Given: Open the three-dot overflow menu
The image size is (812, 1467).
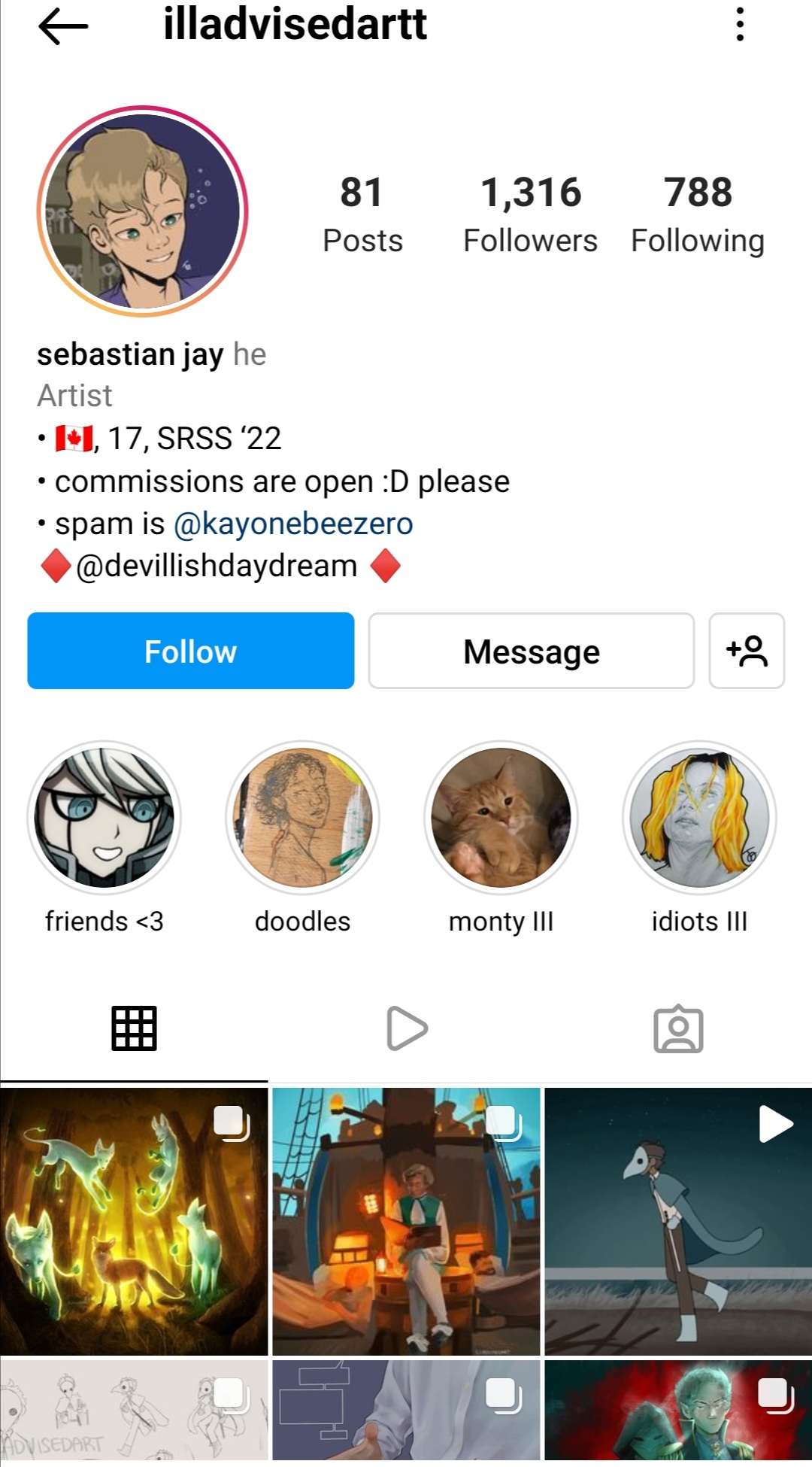Looking at the screenshot, I should click(740, 25).
